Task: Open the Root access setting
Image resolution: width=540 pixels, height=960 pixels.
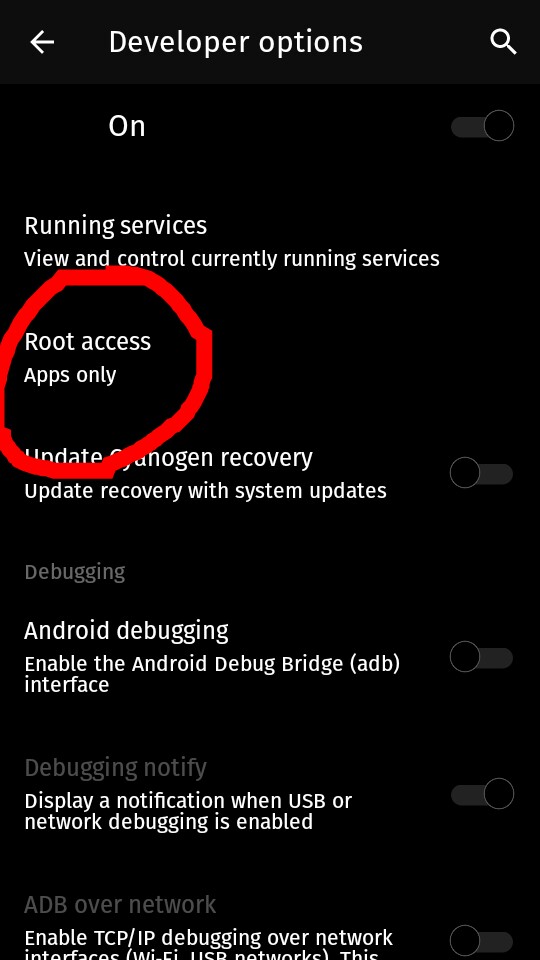Action: click(270, 358)
